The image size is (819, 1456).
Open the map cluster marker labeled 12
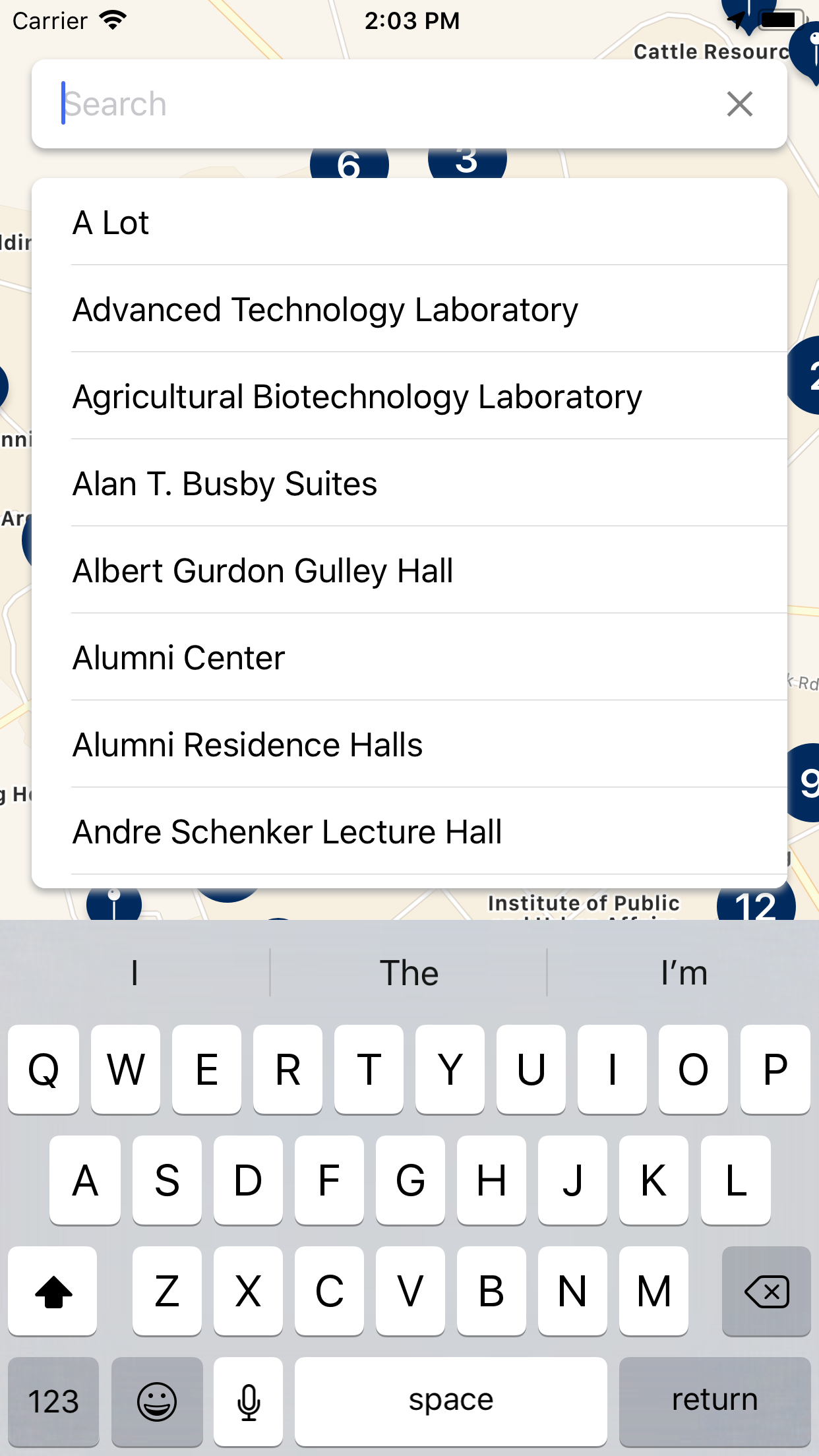[x=756, y=905]
